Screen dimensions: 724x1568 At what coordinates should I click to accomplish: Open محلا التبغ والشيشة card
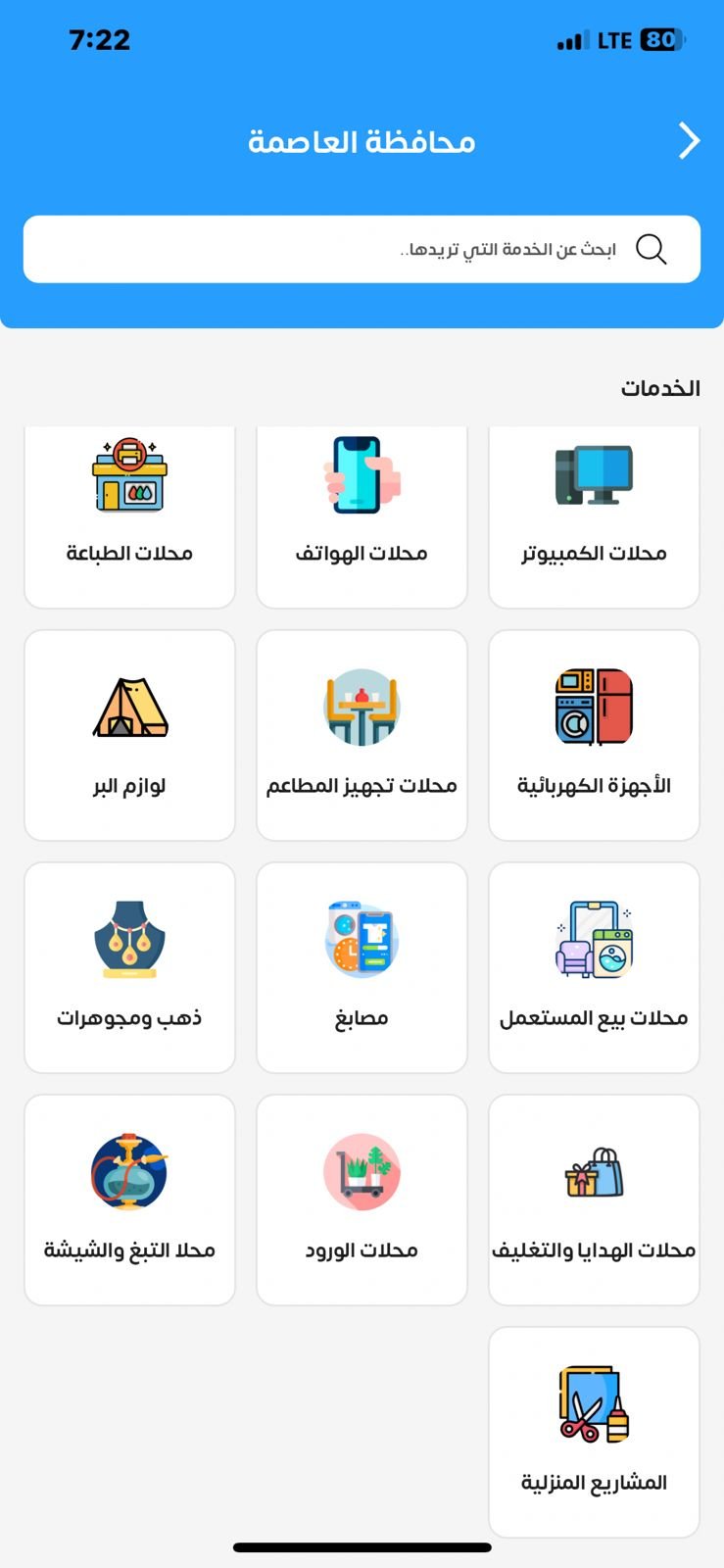pos(129,1200)
